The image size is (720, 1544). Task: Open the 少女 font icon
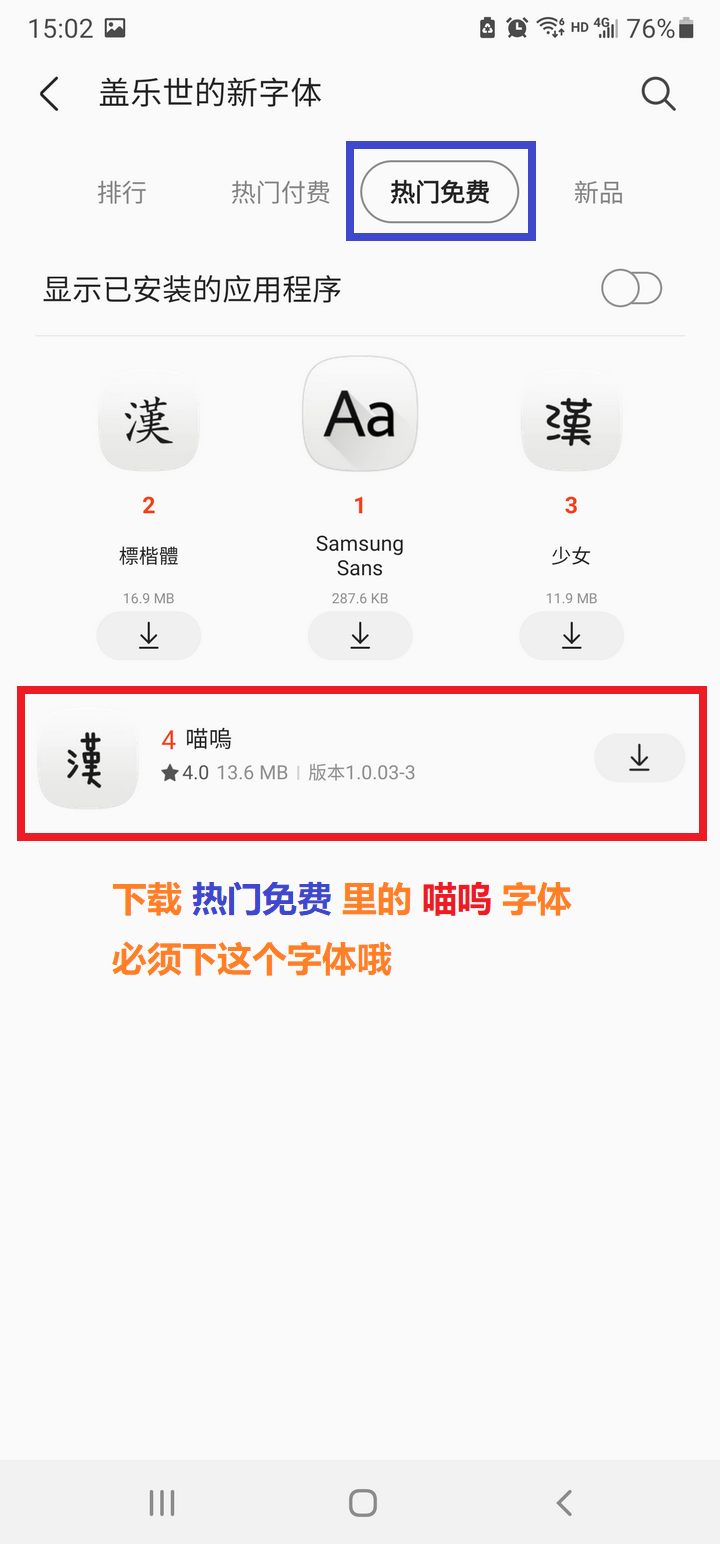click(x=571, y=418)
